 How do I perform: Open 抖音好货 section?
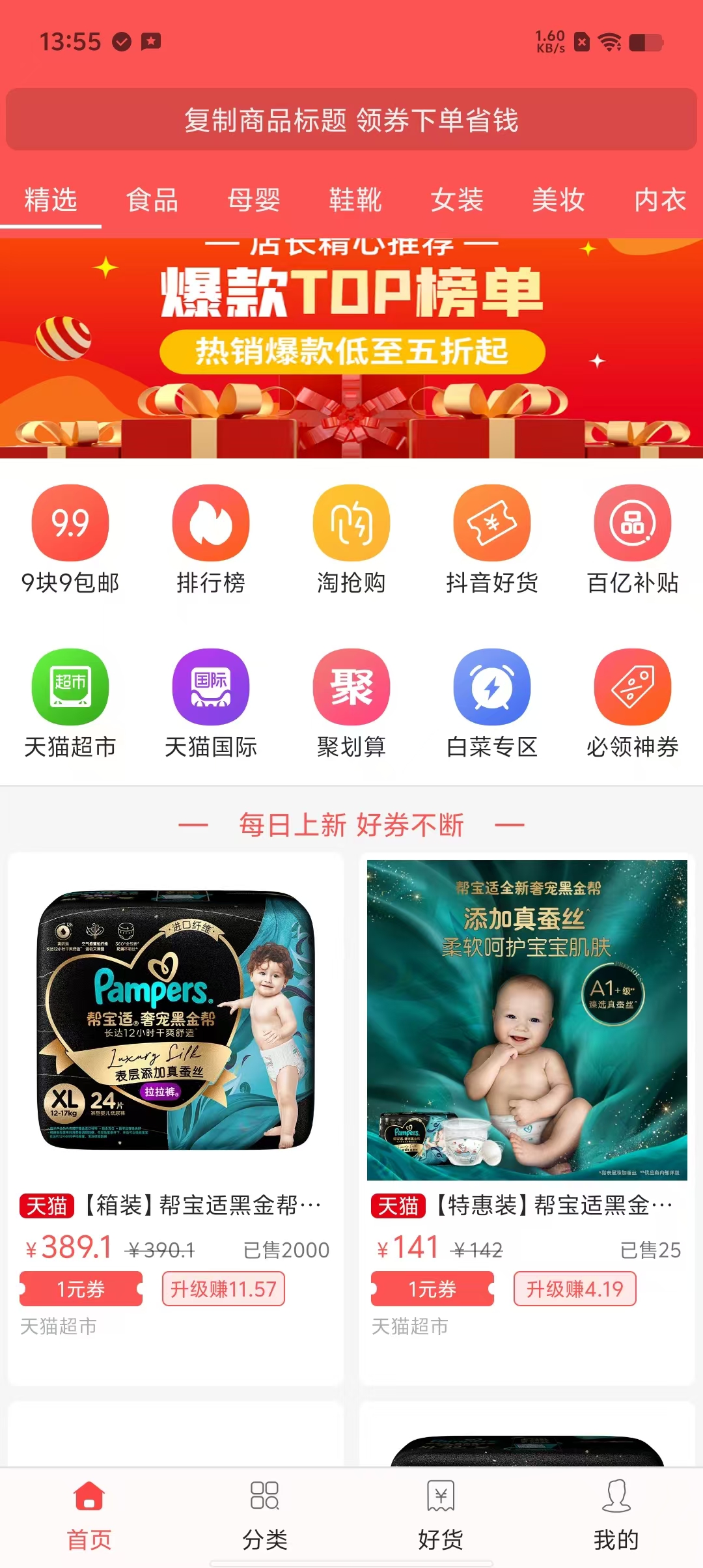point(492,539)
